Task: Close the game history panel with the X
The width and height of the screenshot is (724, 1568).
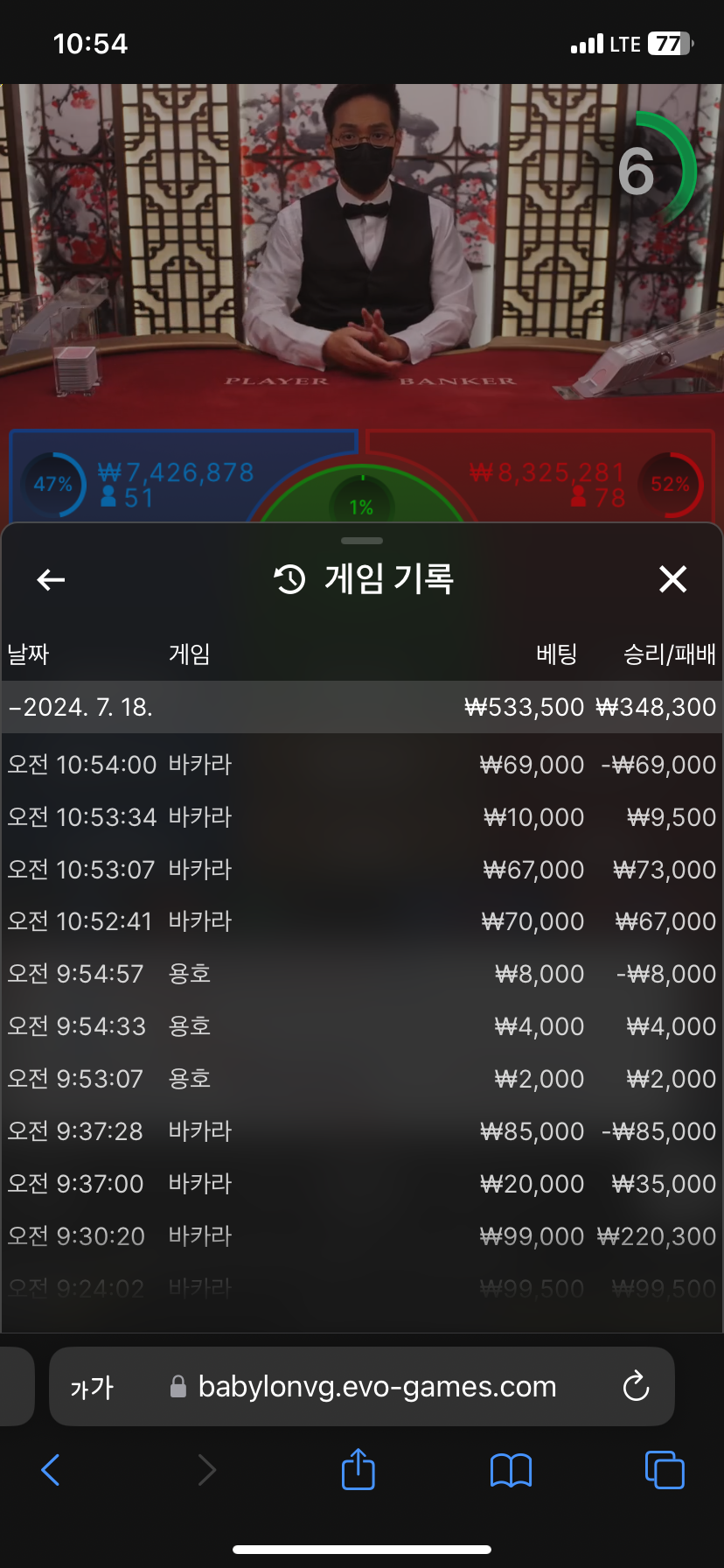Action: click(672, 579)
